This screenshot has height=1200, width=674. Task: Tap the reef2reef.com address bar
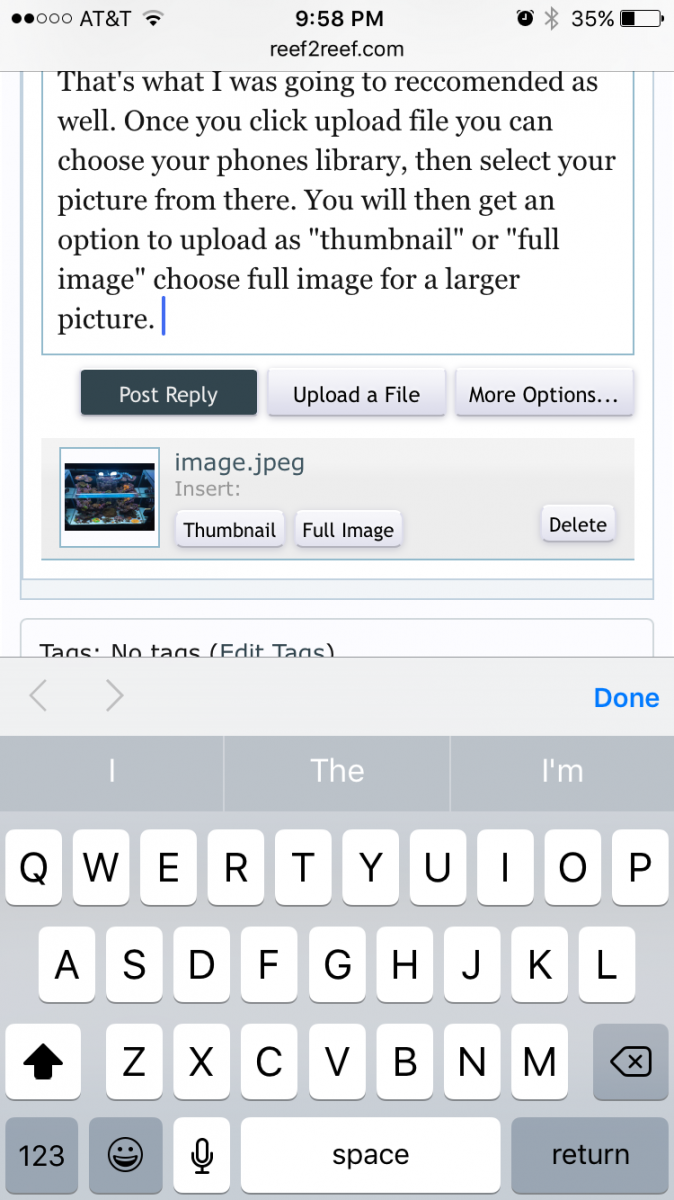337,48
